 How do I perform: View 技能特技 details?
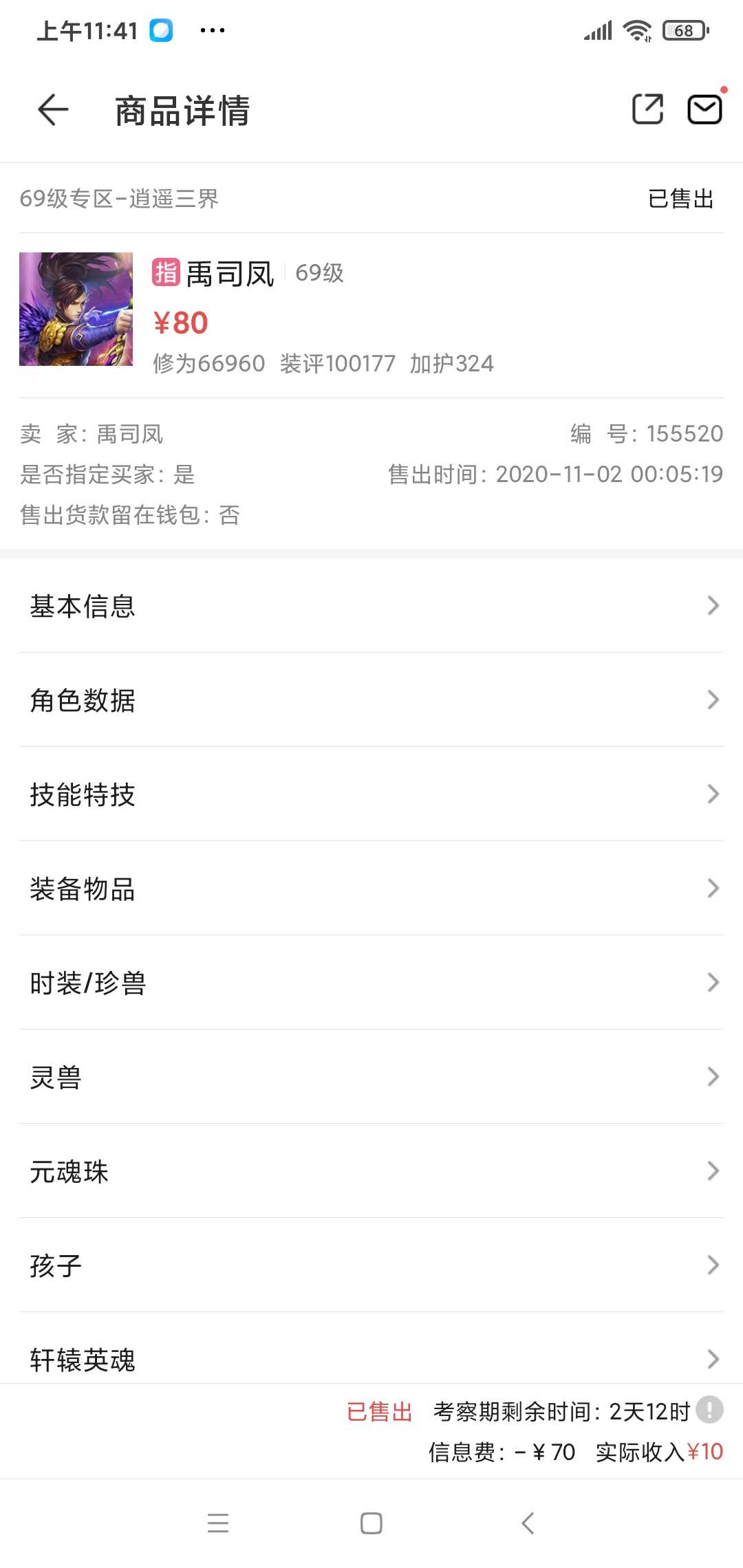tap(371, 794)
